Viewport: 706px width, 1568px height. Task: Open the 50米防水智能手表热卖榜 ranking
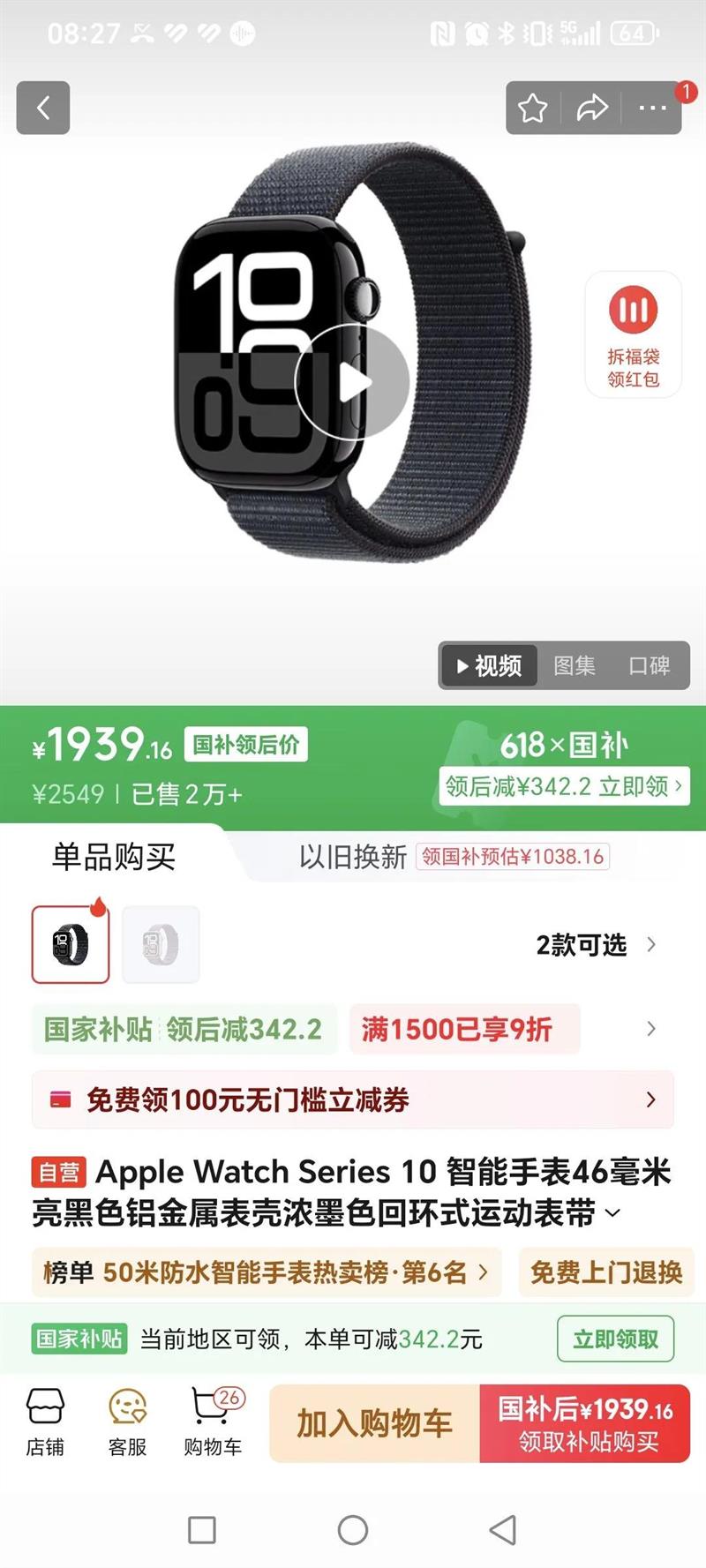265,1272
